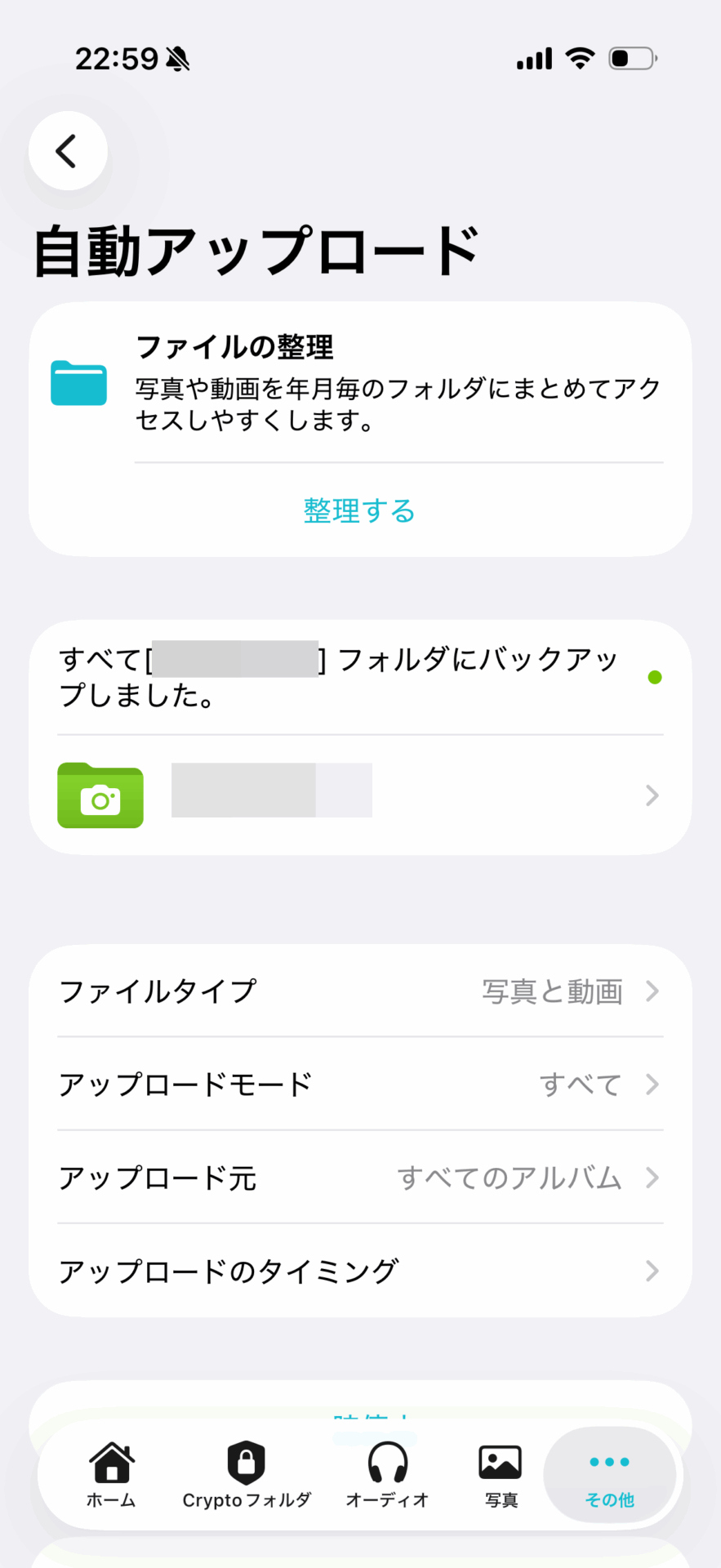Tap the Wi-Fi icon in the status bar

pos(579,58)
